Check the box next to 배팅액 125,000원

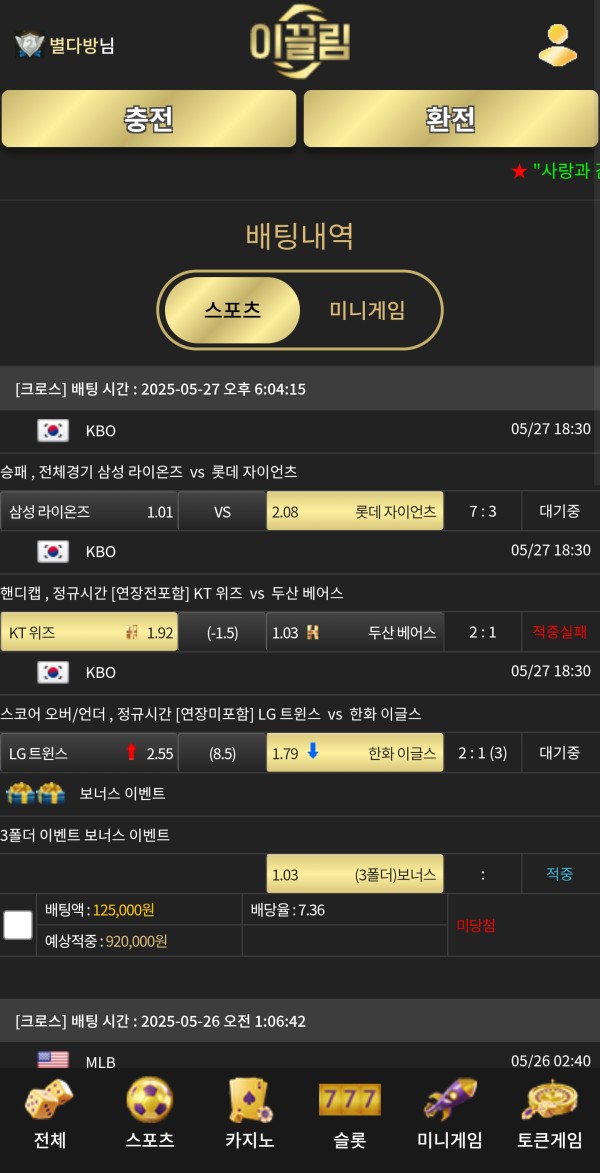coord(18,925)
